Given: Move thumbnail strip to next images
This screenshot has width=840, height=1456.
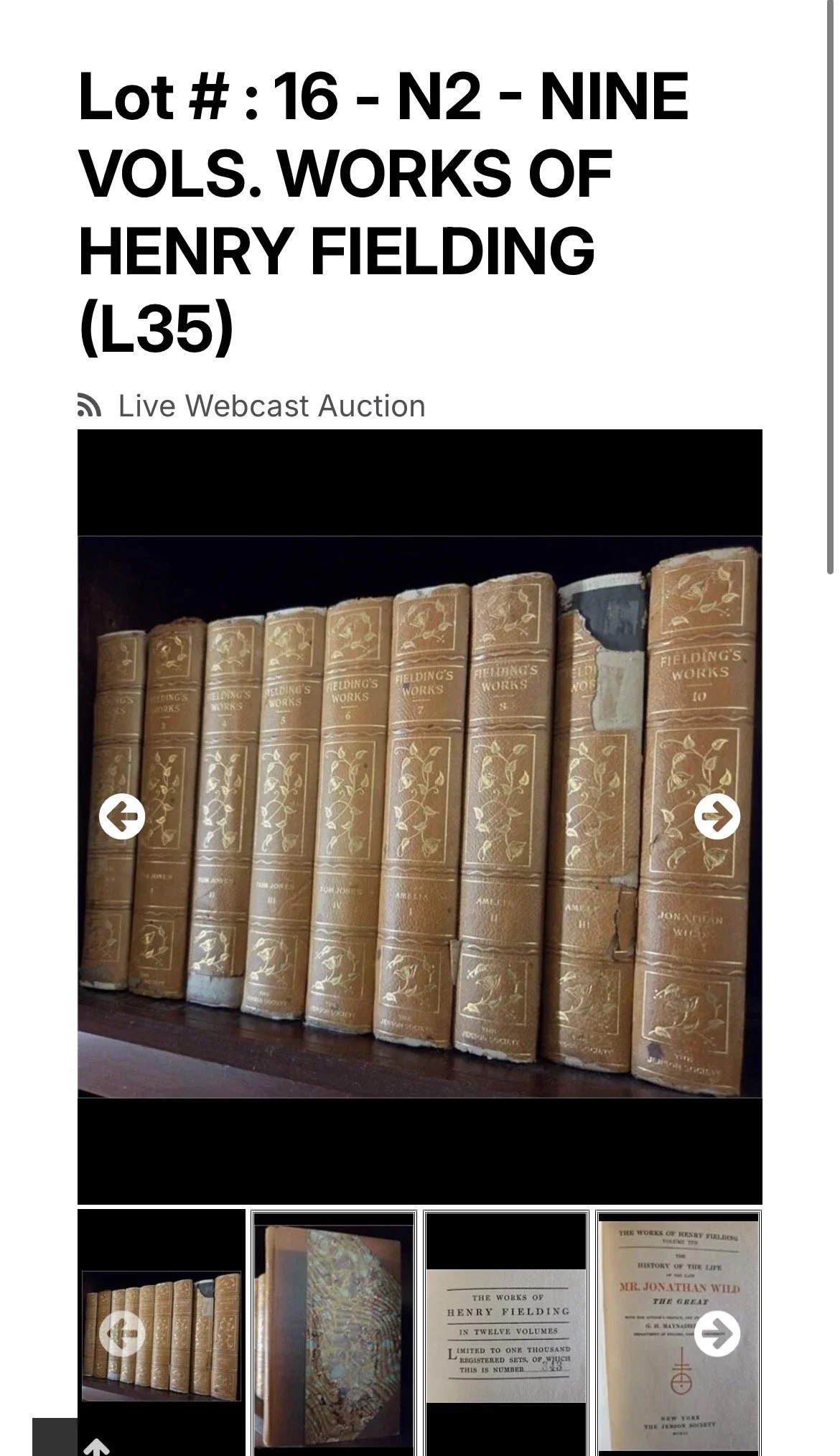Looking at the screenshot, I should [717, 1334].
